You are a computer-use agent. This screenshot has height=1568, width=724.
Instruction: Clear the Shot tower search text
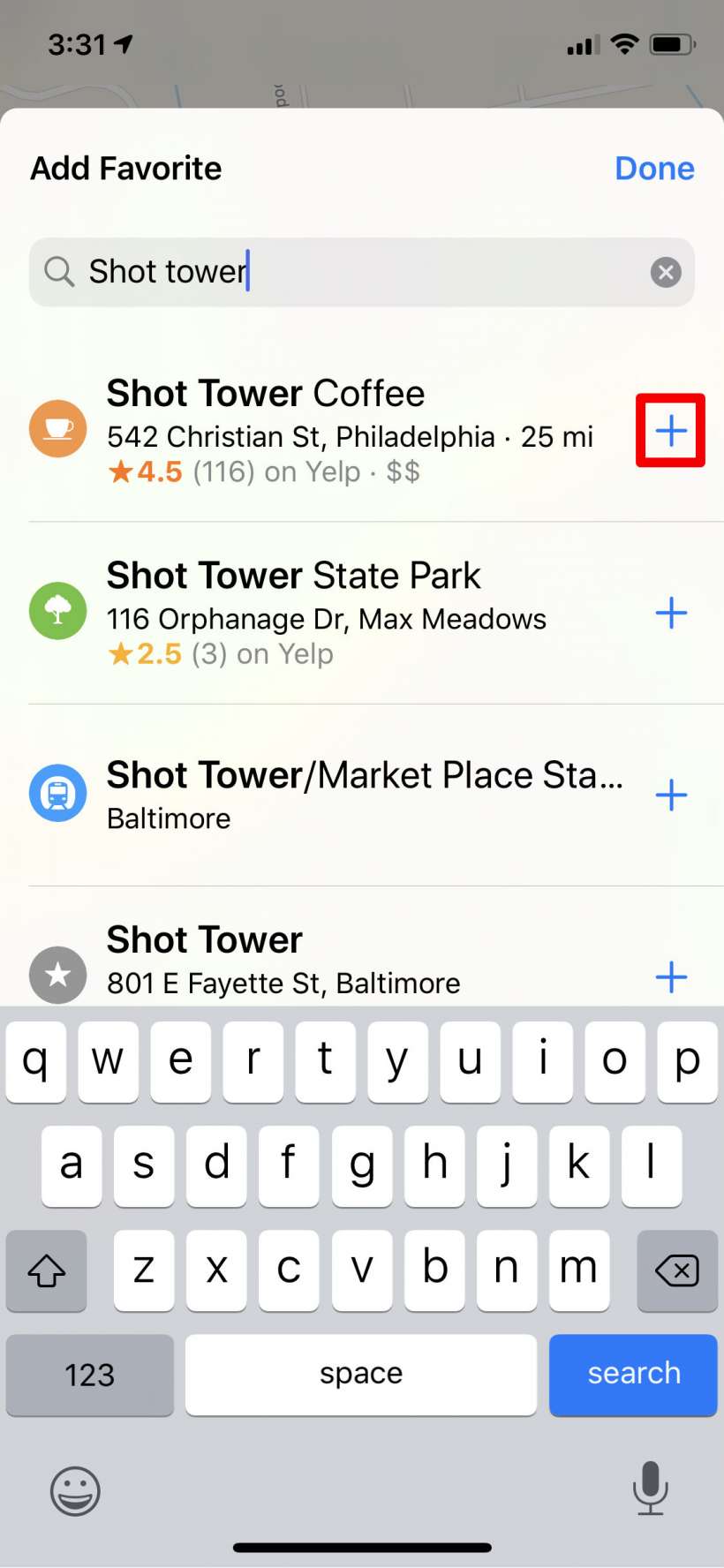point(666,272)
